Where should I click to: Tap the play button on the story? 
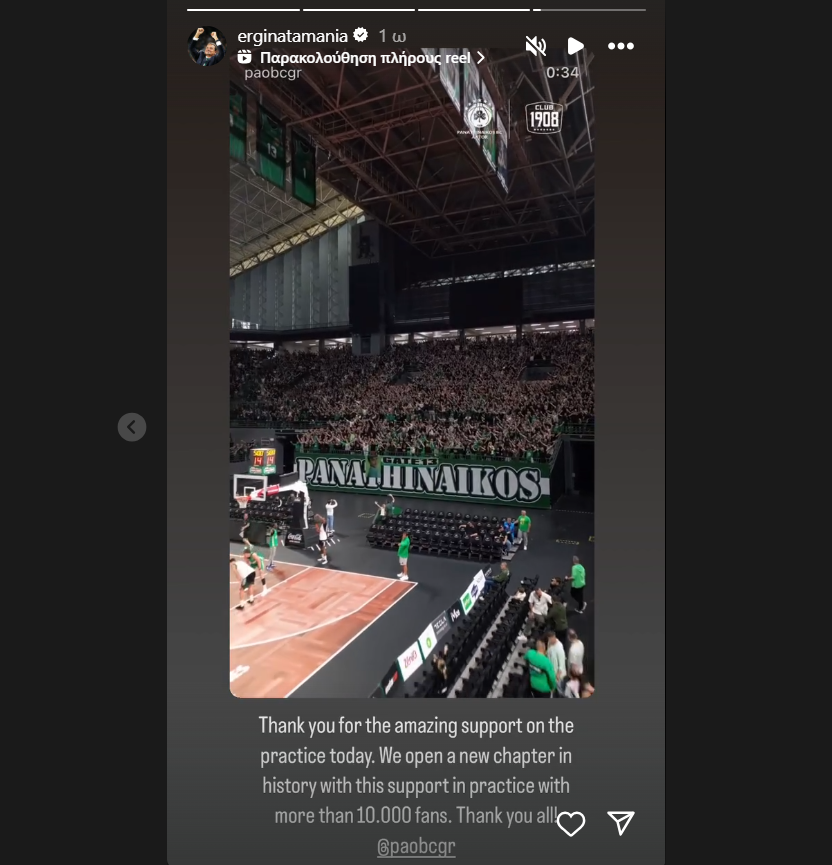click(576, 46)
